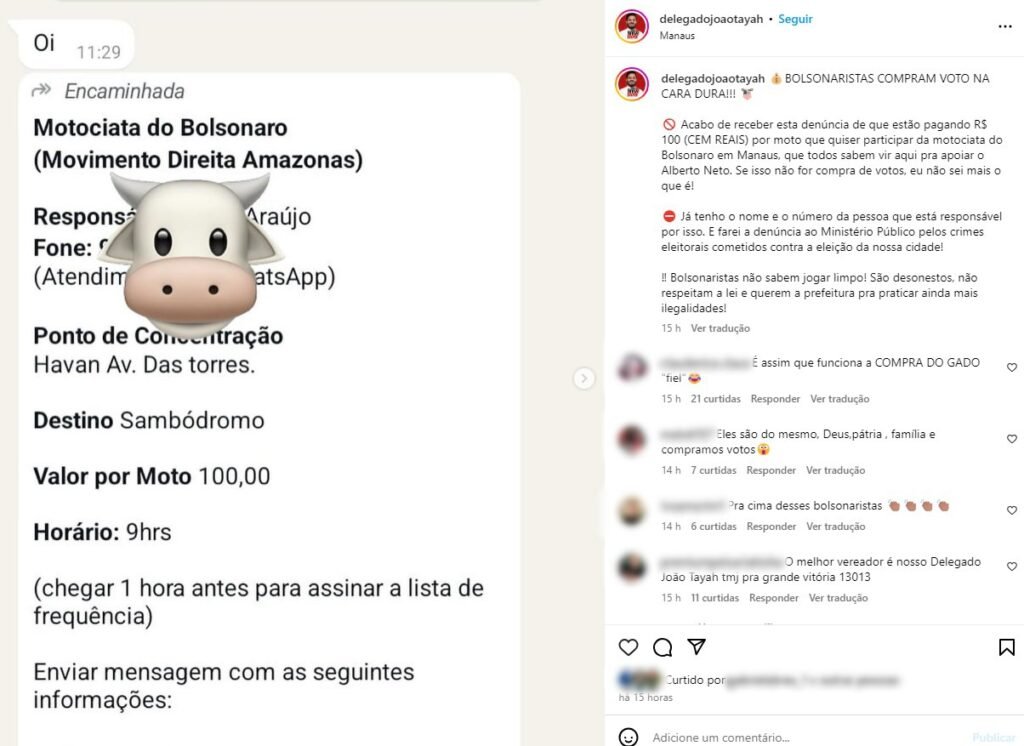Go to the next image in the carousel

coord(585,378)
